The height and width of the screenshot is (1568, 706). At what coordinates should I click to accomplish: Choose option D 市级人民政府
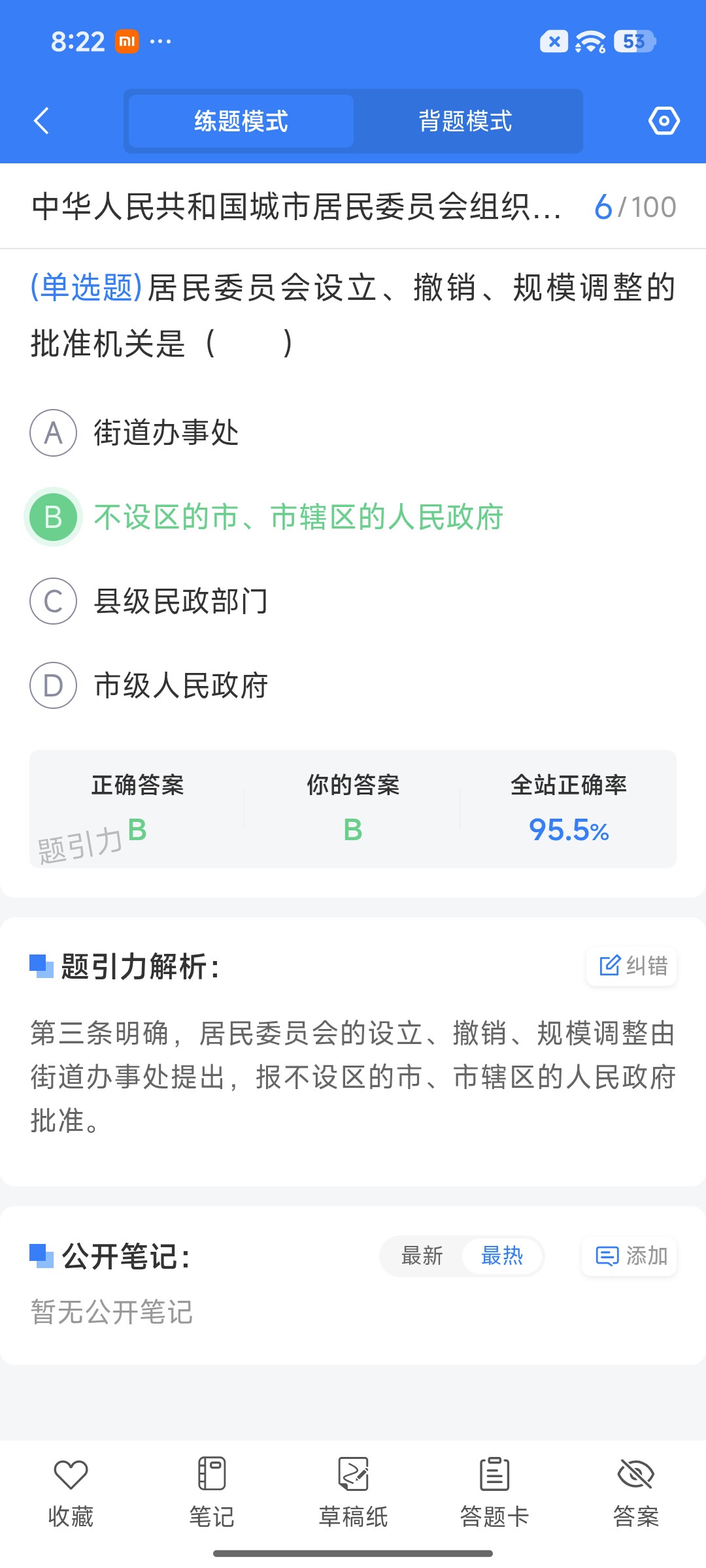pyautogui.click(x=149, y=685)
